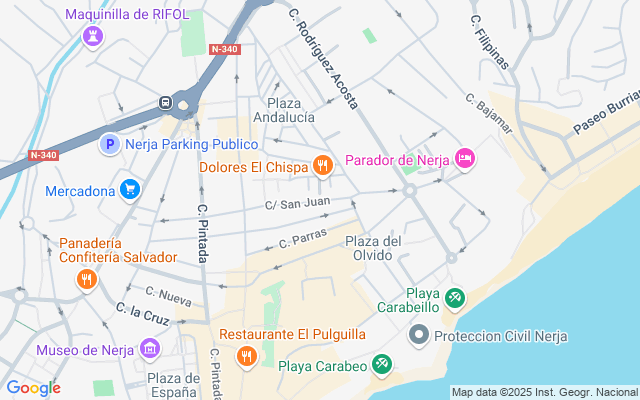This screenshot has height=400, width=640.
Task: Open Restaurante El Pulguilla pin
Action: pos(247,357)
